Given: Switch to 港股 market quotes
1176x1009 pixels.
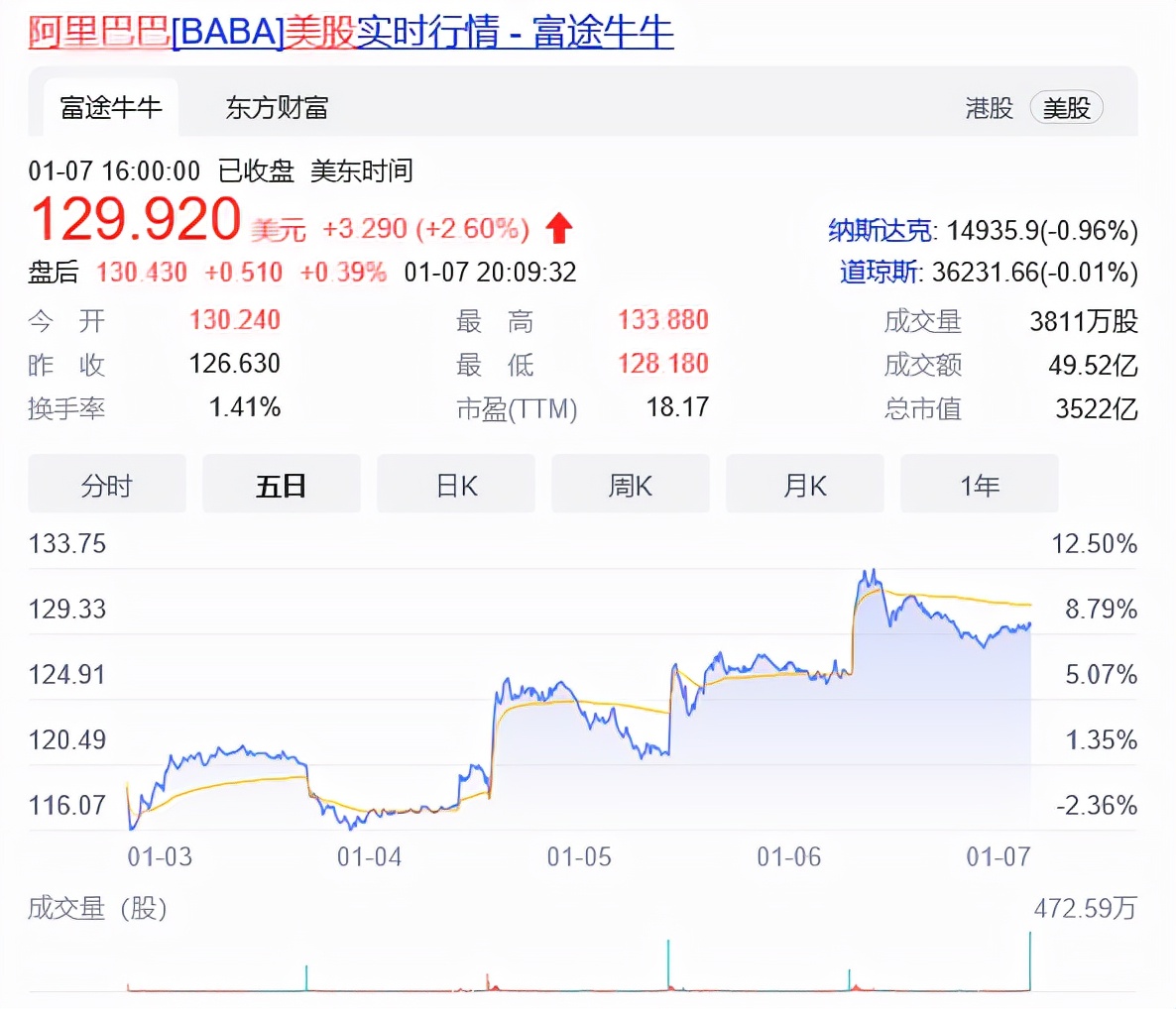Looking at the screenshot, I should pos(989,107).
